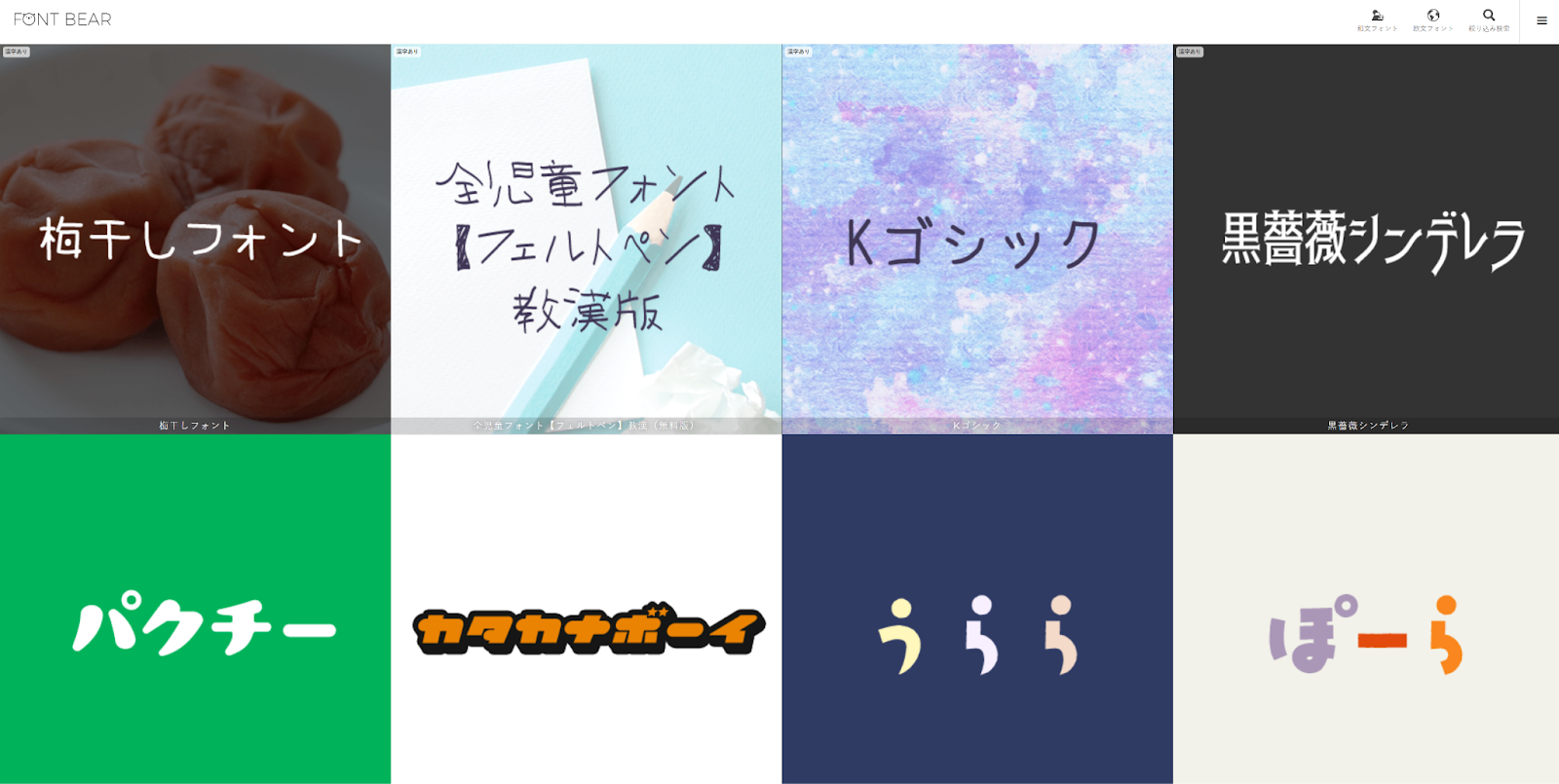The height and width of the screenshot is (784, 1559).
Task: Go to FONT BEAR home page
Action: [62, 19]
